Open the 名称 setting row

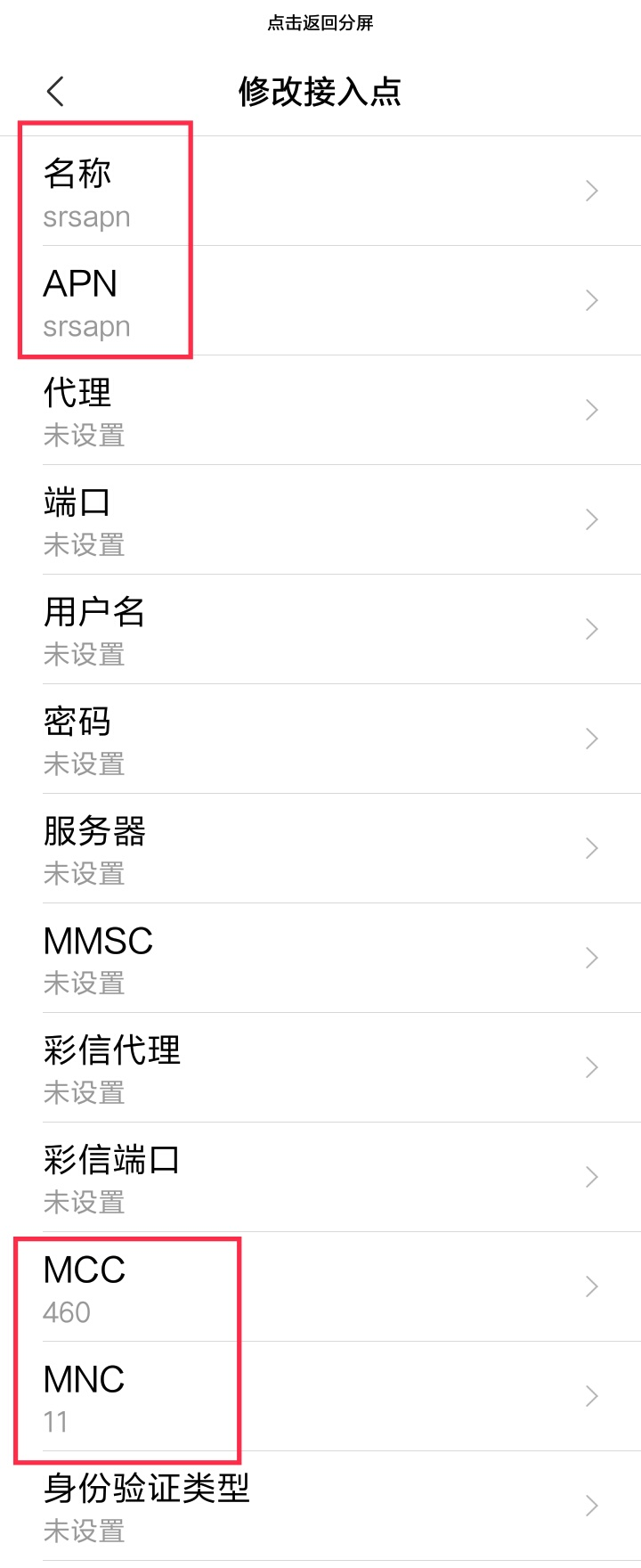(320, 192)
